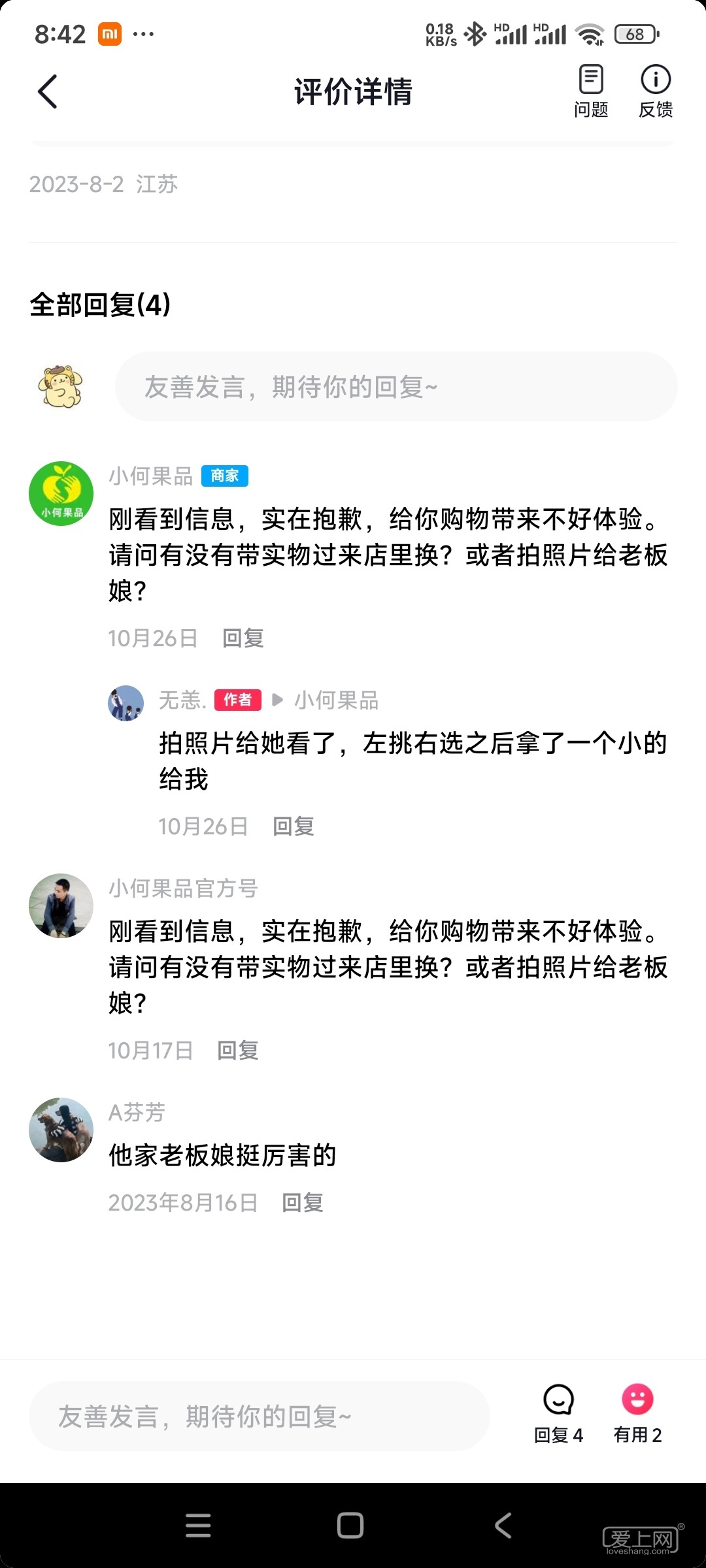This screenshot has height=1568, width=706.
Task: Open the 问题 icon in the header
Action: (x=591, y=91)
